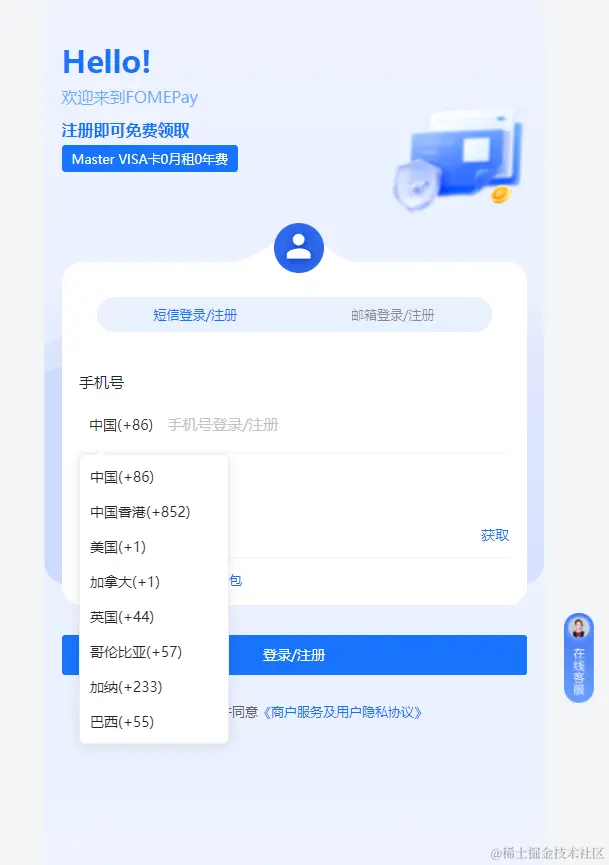Open 商户服务及用户隐私协议 agreement

[343, 712]
